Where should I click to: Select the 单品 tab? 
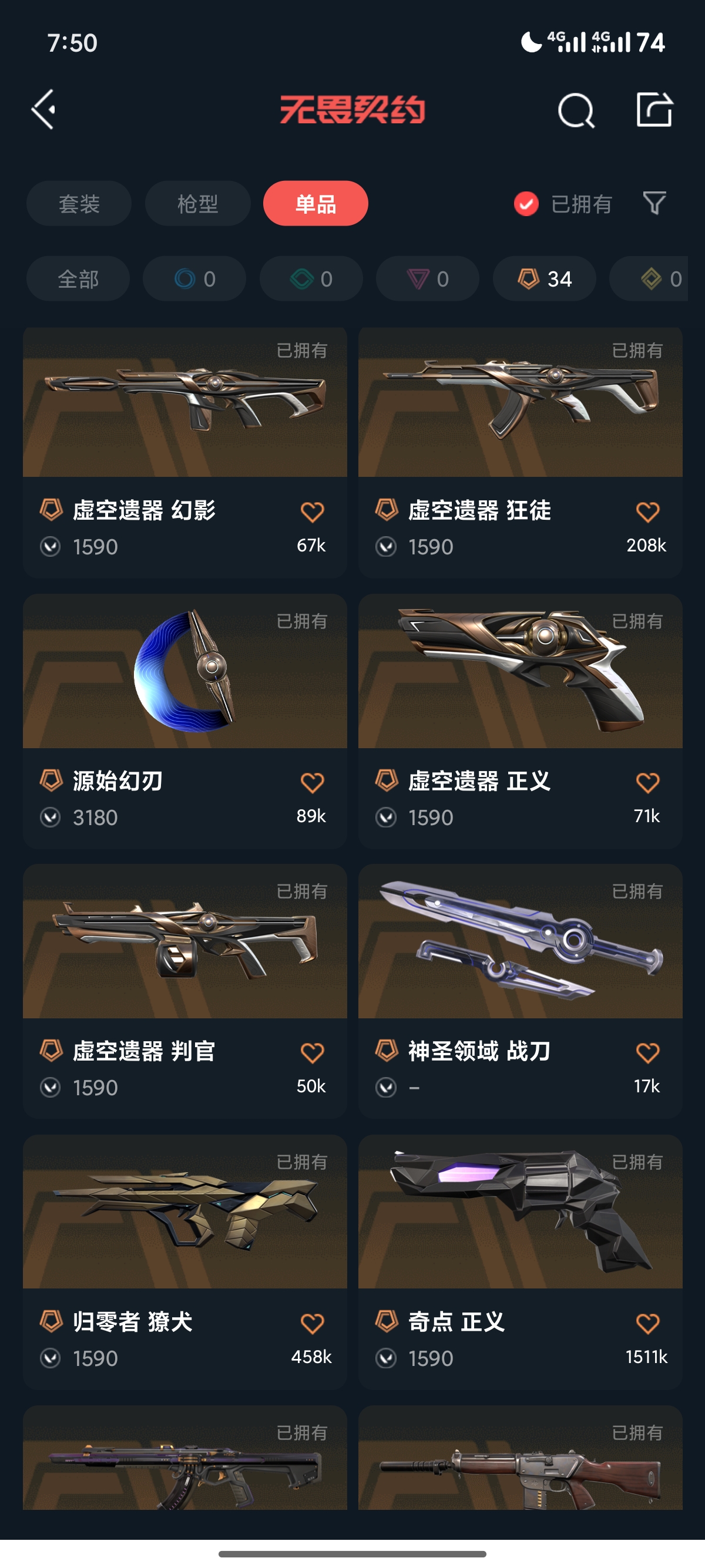(315, 203)
